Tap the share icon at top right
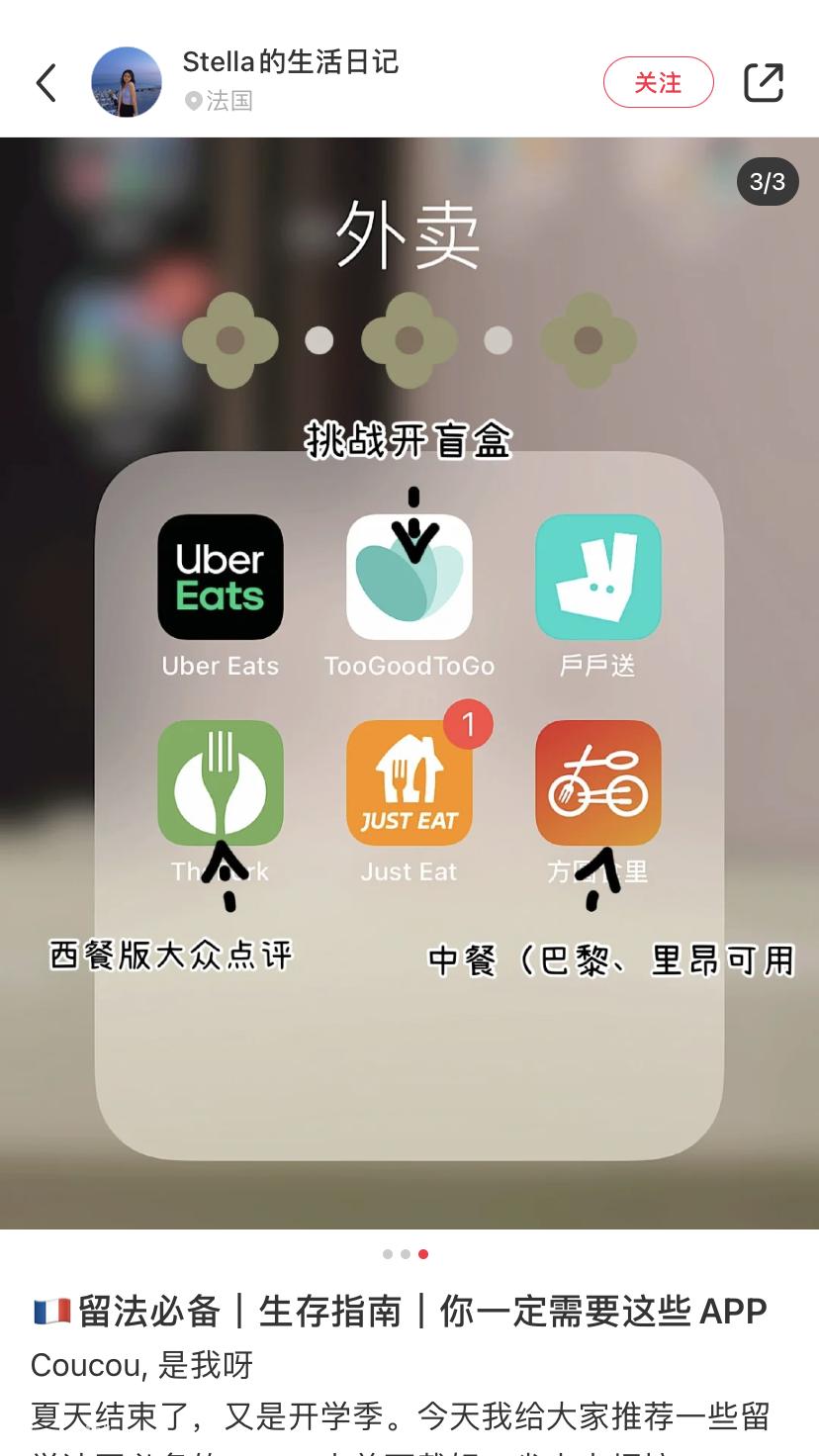This screenshot has height=1456, width=819. [x=763, y=83]
